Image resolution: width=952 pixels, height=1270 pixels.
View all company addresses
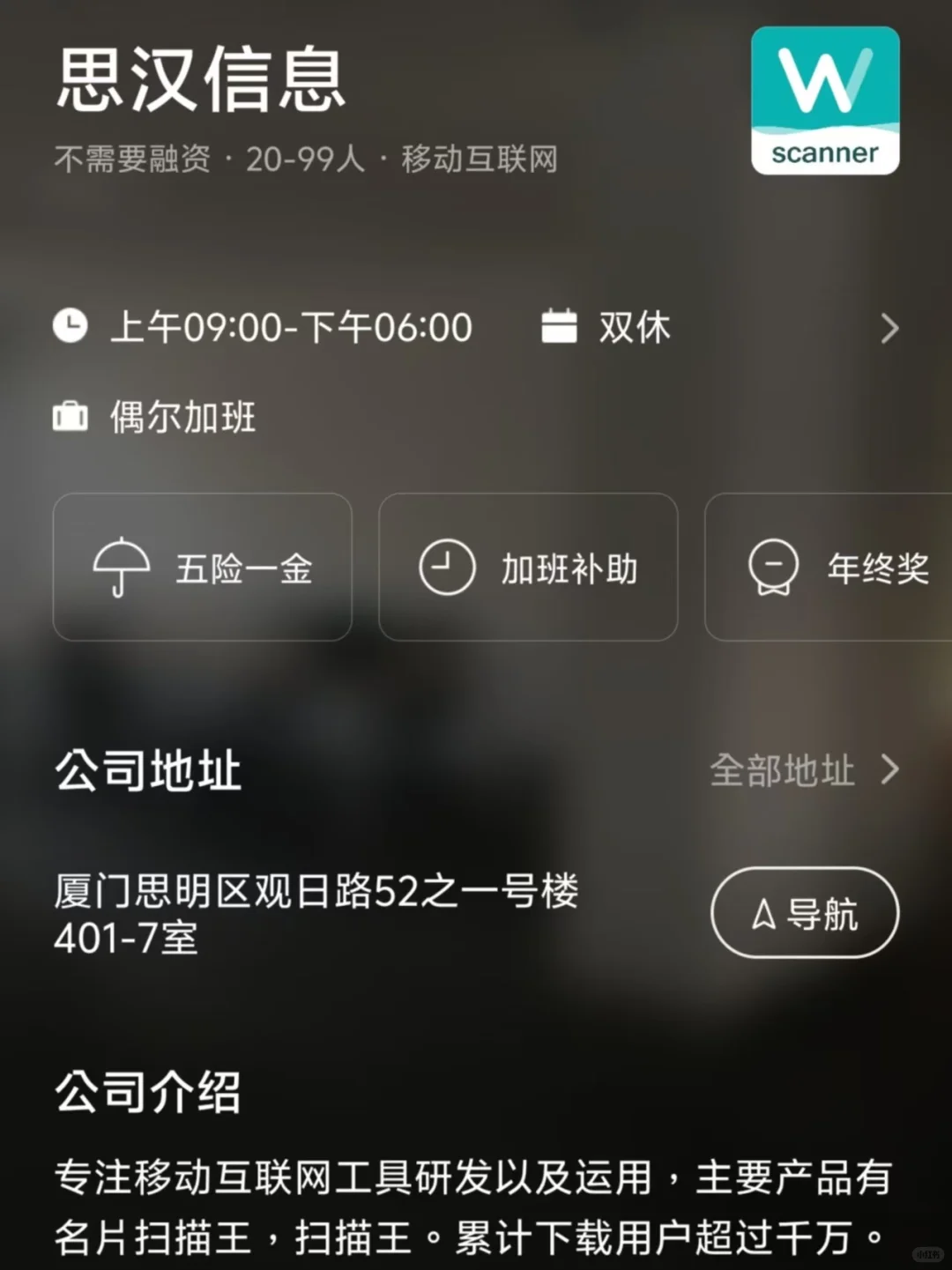(805, 770)
